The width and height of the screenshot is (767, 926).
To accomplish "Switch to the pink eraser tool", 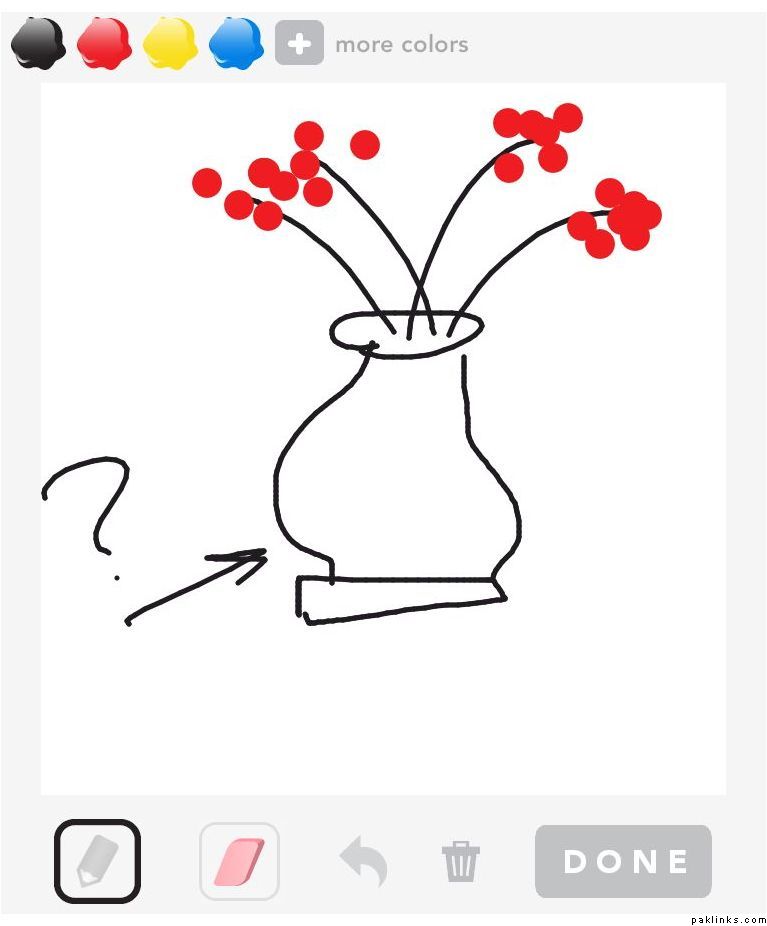I will (x=239, y=861).
